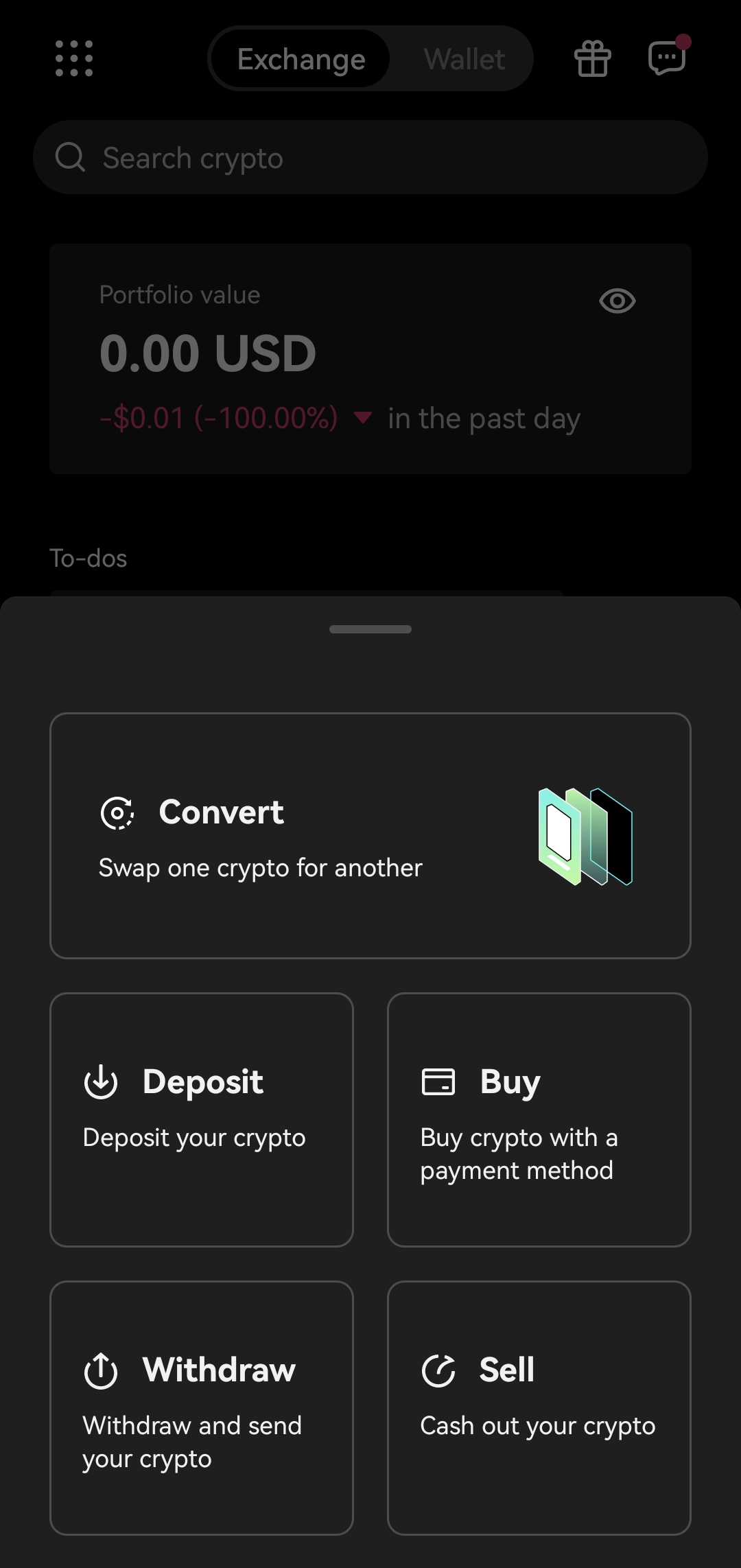Open the grid menu icon
The image size is (741, 1568).
click(74, 58)
